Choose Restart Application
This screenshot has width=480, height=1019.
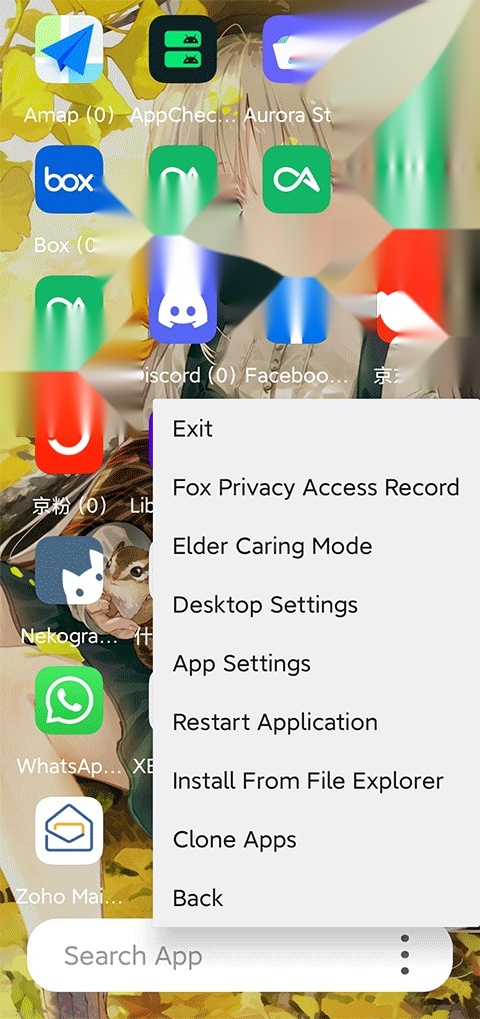click(x=316, y=722)
